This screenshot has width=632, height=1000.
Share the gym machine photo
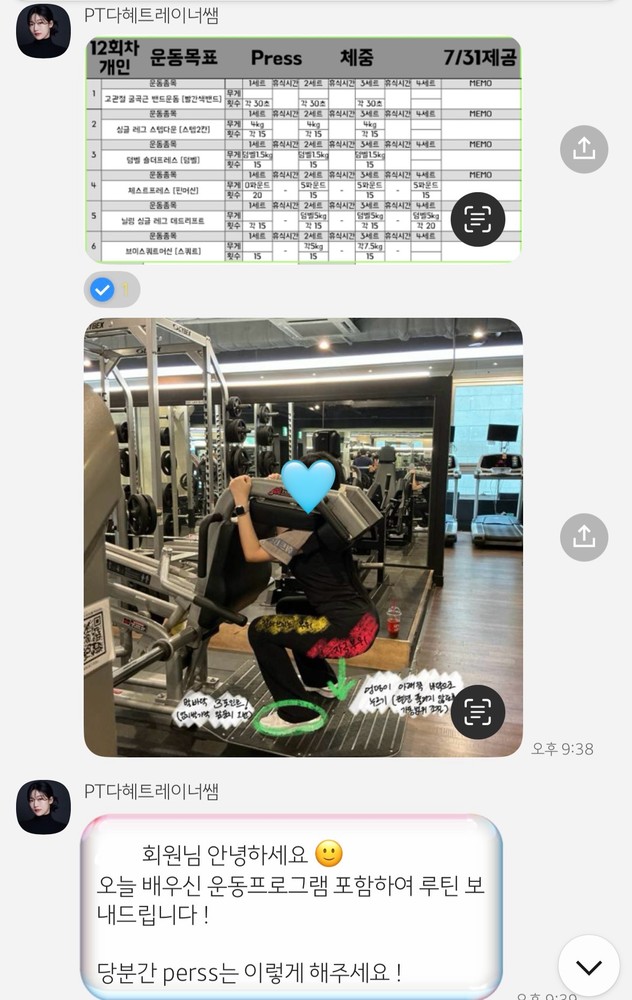584,538
